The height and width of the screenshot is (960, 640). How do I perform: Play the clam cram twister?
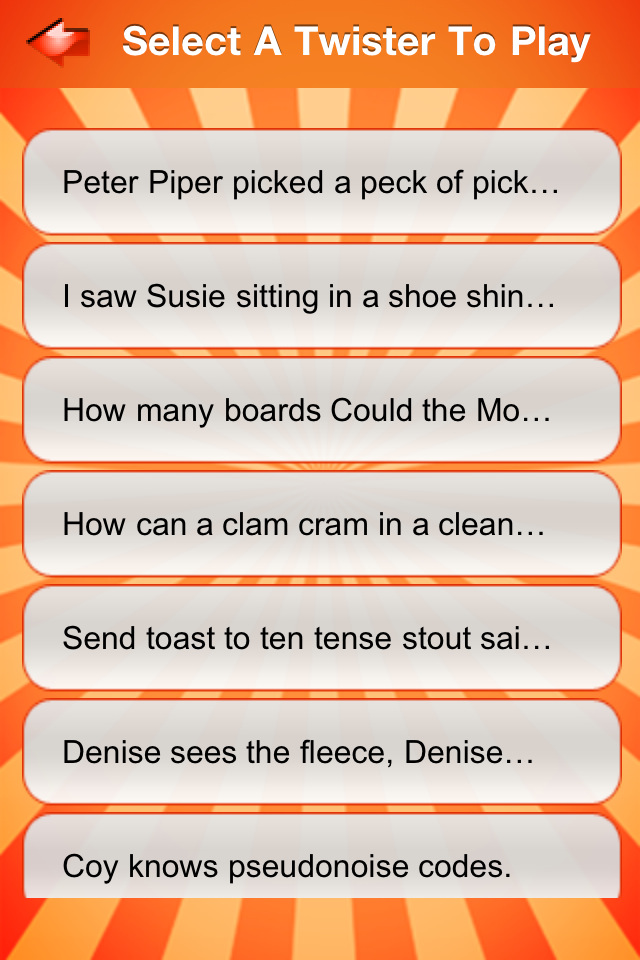coord(320,525)
